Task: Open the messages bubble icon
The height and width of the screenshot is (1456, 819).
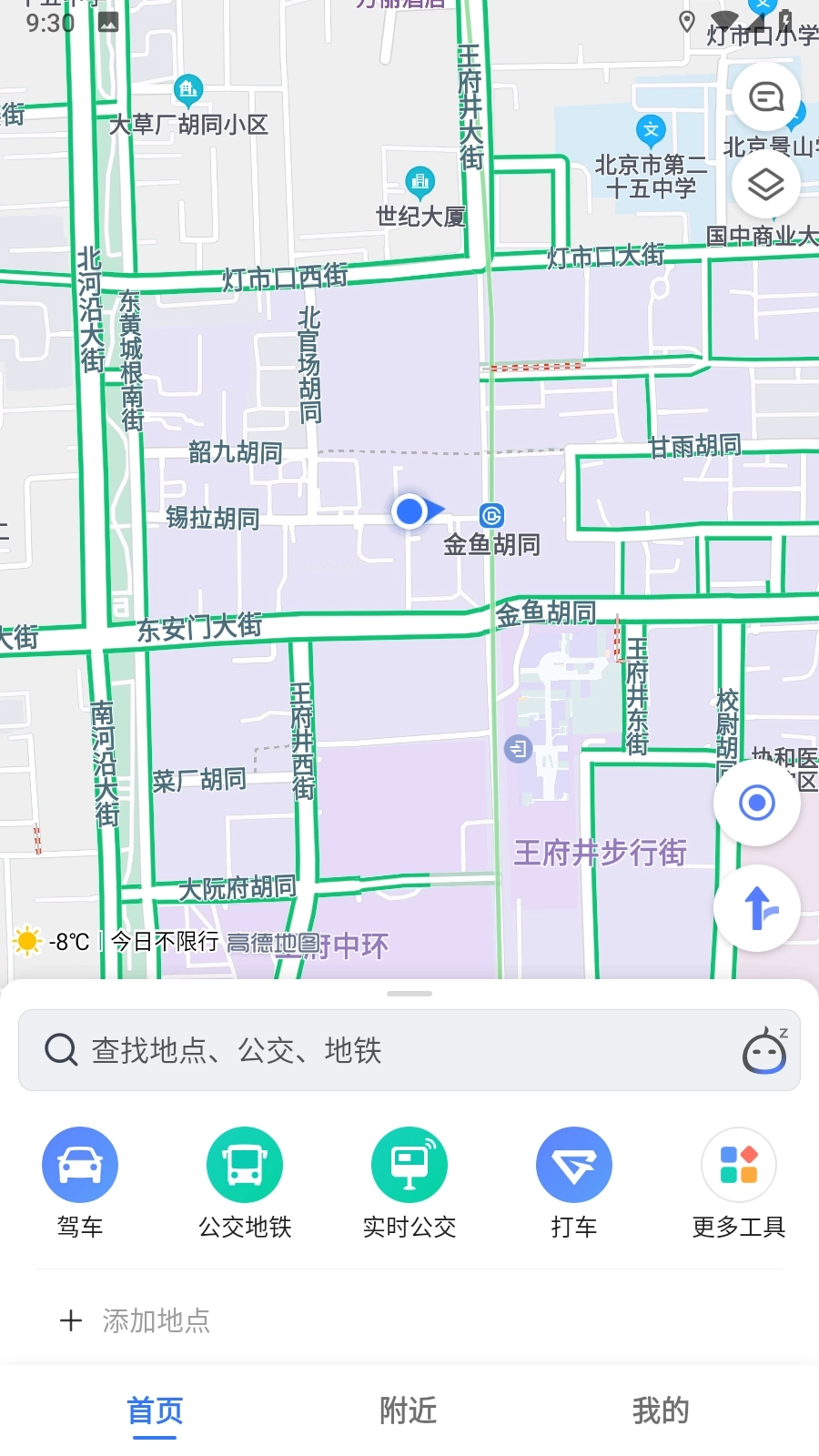Action: click(x=766, y=96)
